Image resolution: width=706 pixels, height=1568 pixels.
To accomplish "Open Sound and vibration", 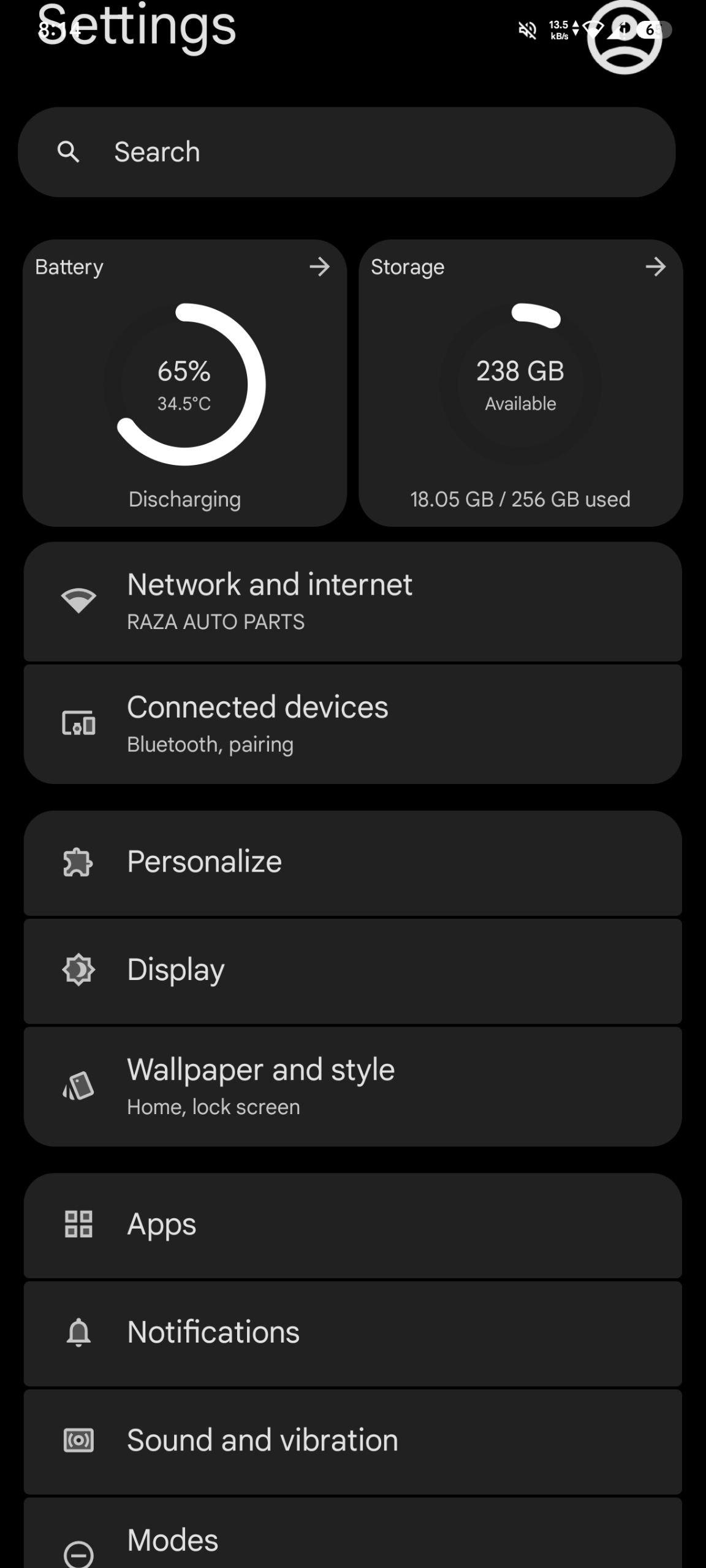I will pyautogui.click(x=352, y=1441).
